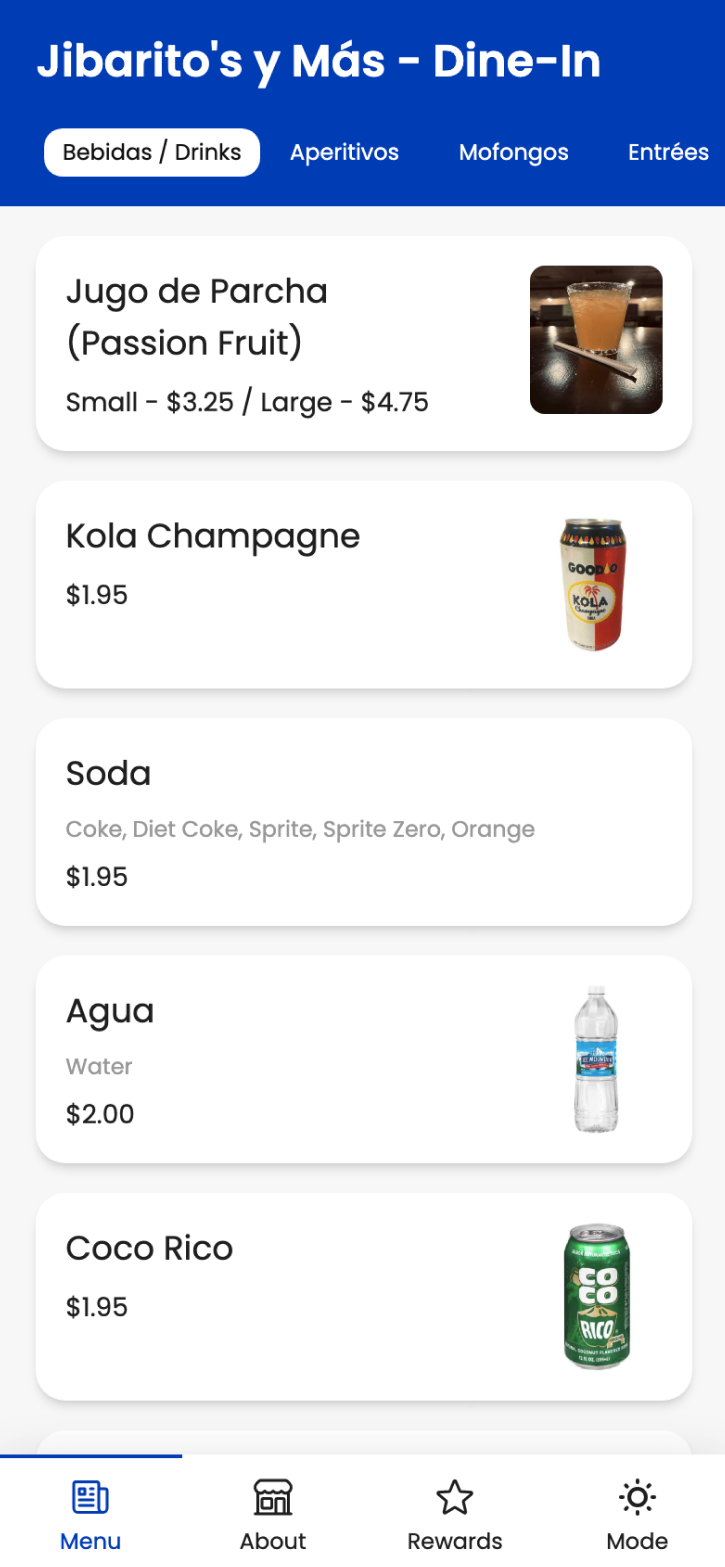Open the Coco Rico drink card

(363, 1296)
